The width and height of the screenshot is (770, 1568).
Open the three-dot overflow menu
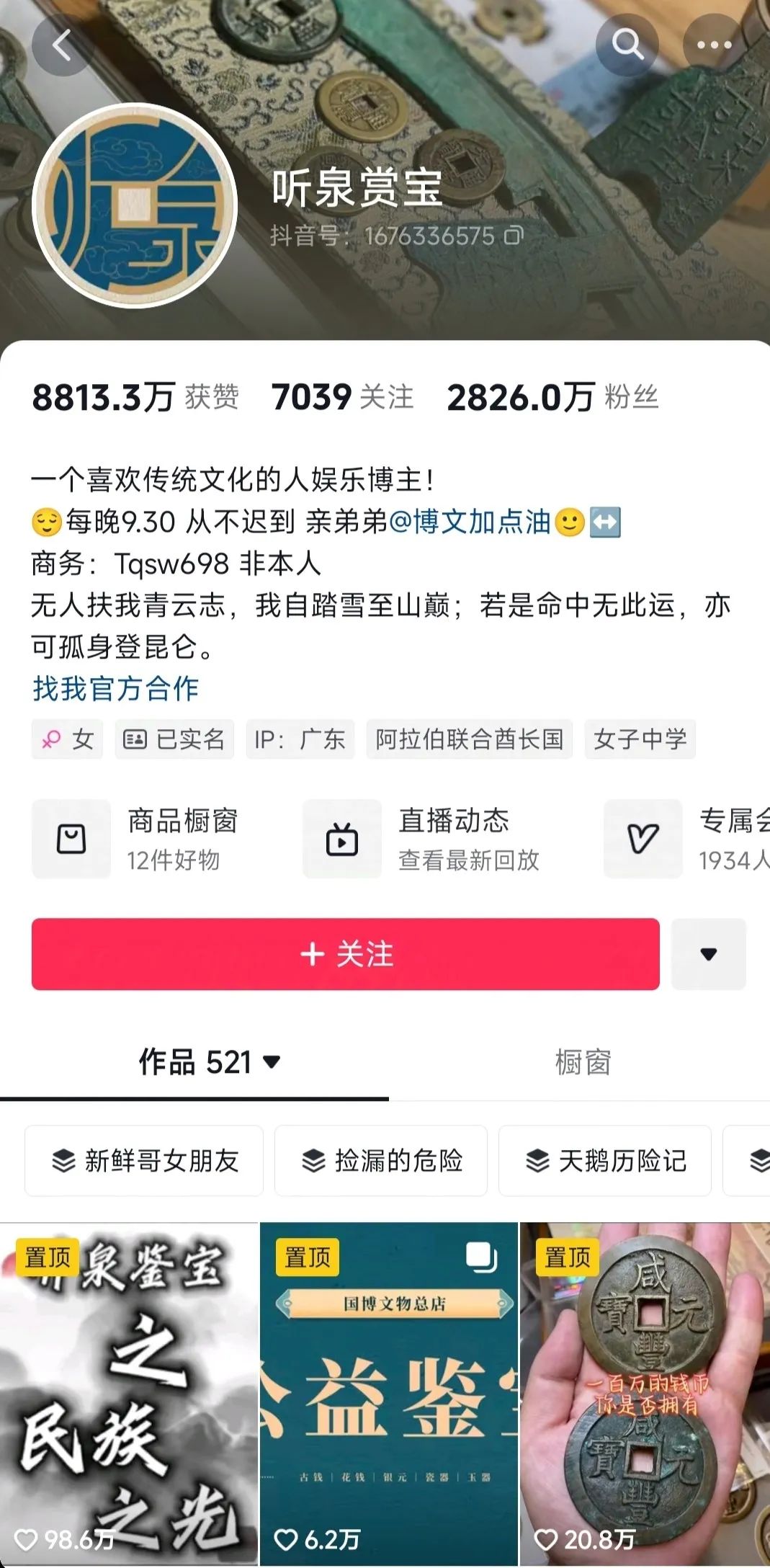coord(714,45)
